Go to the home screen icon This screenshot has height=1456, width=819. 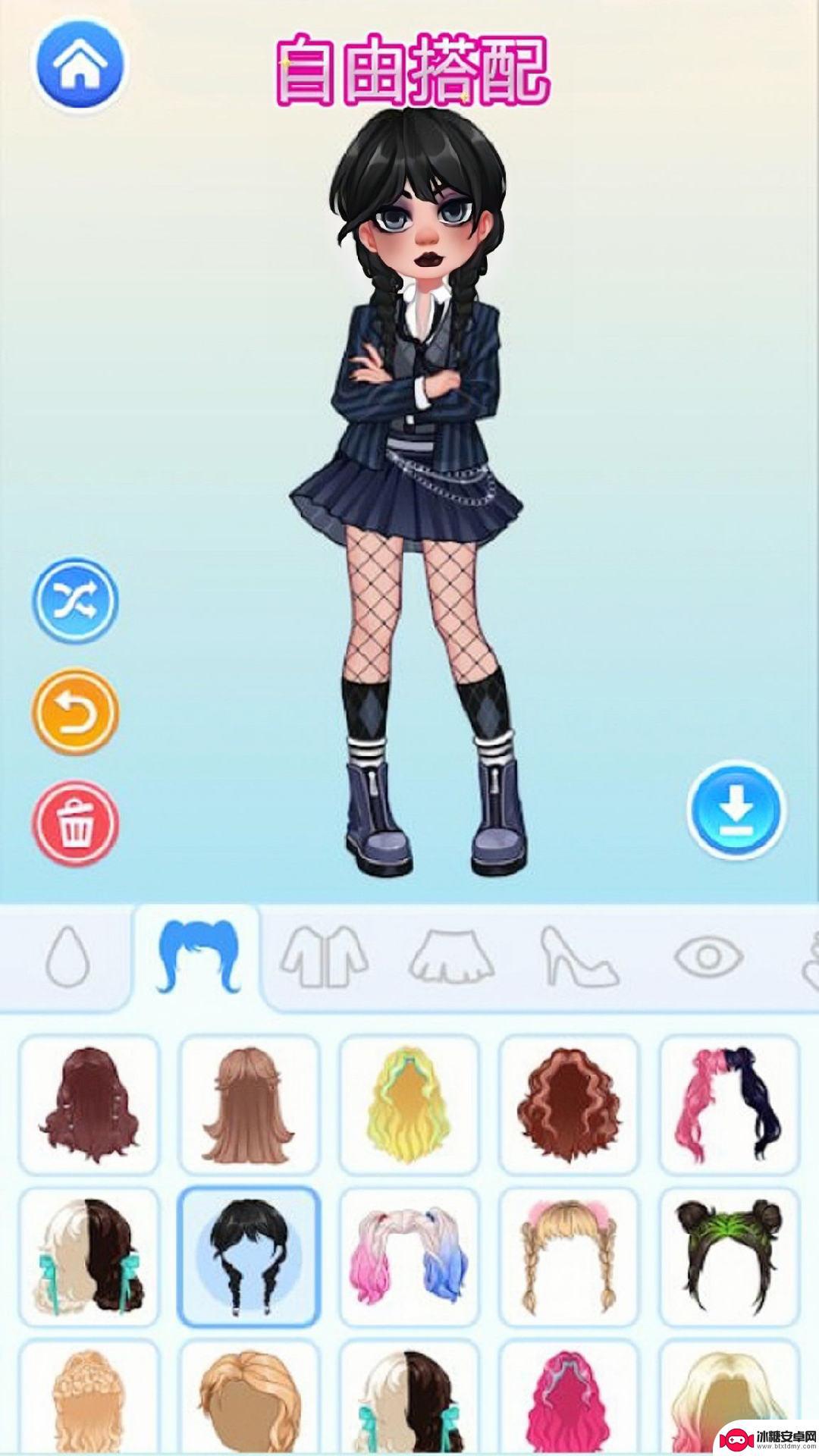(80, 65)
